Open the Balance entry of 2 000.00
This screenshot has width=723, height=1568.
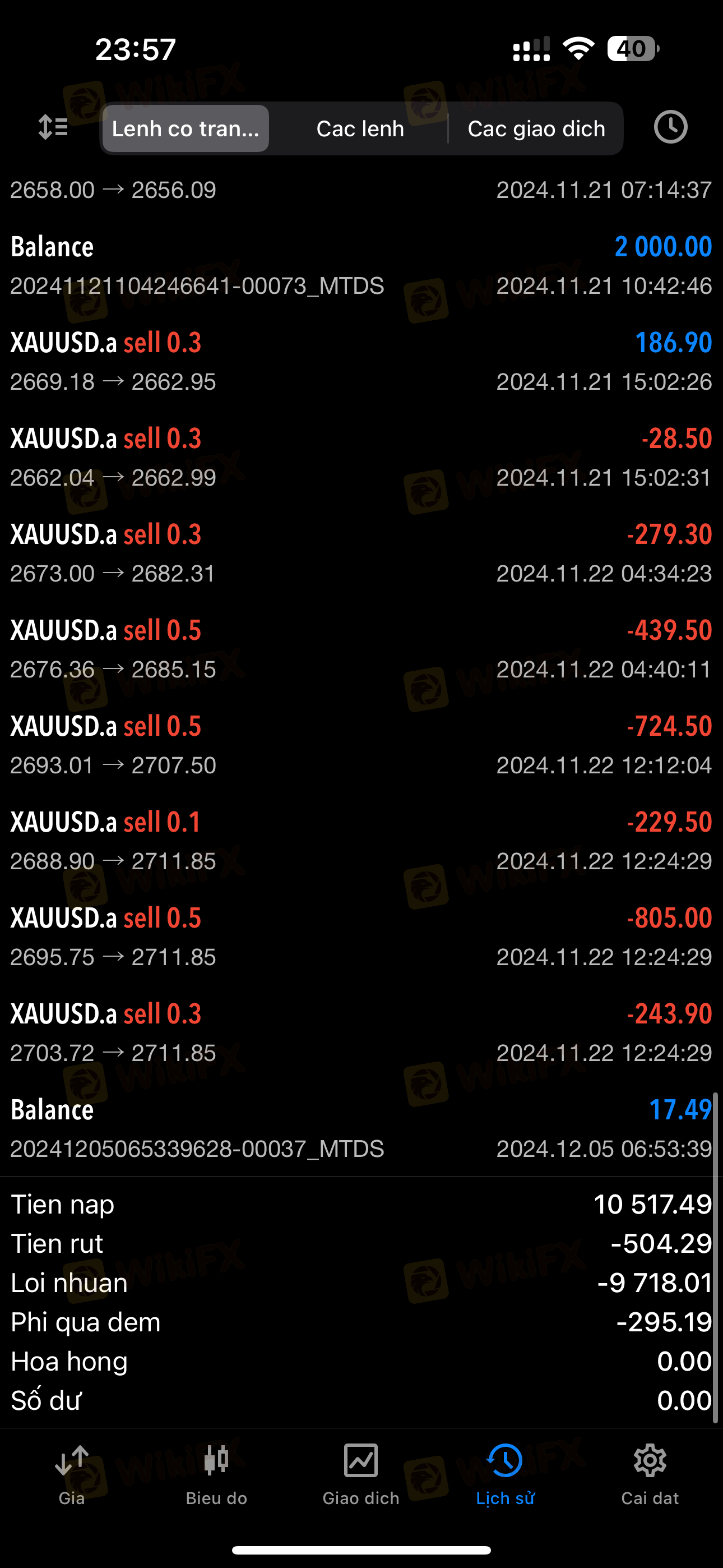coord(361,265)
